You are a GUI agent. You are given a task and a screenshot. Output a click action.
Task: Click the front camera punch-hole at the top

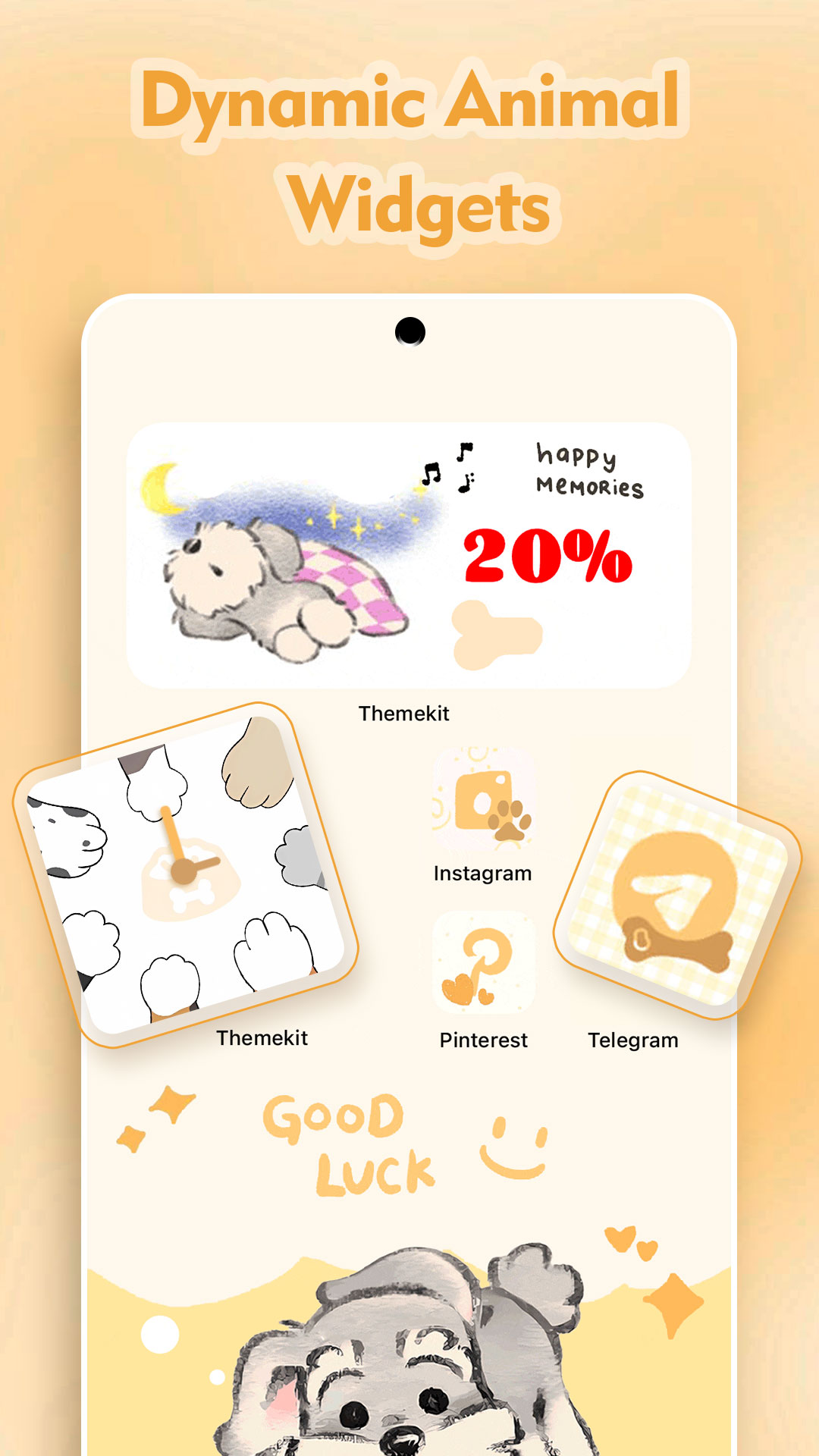tap(409, 330)
